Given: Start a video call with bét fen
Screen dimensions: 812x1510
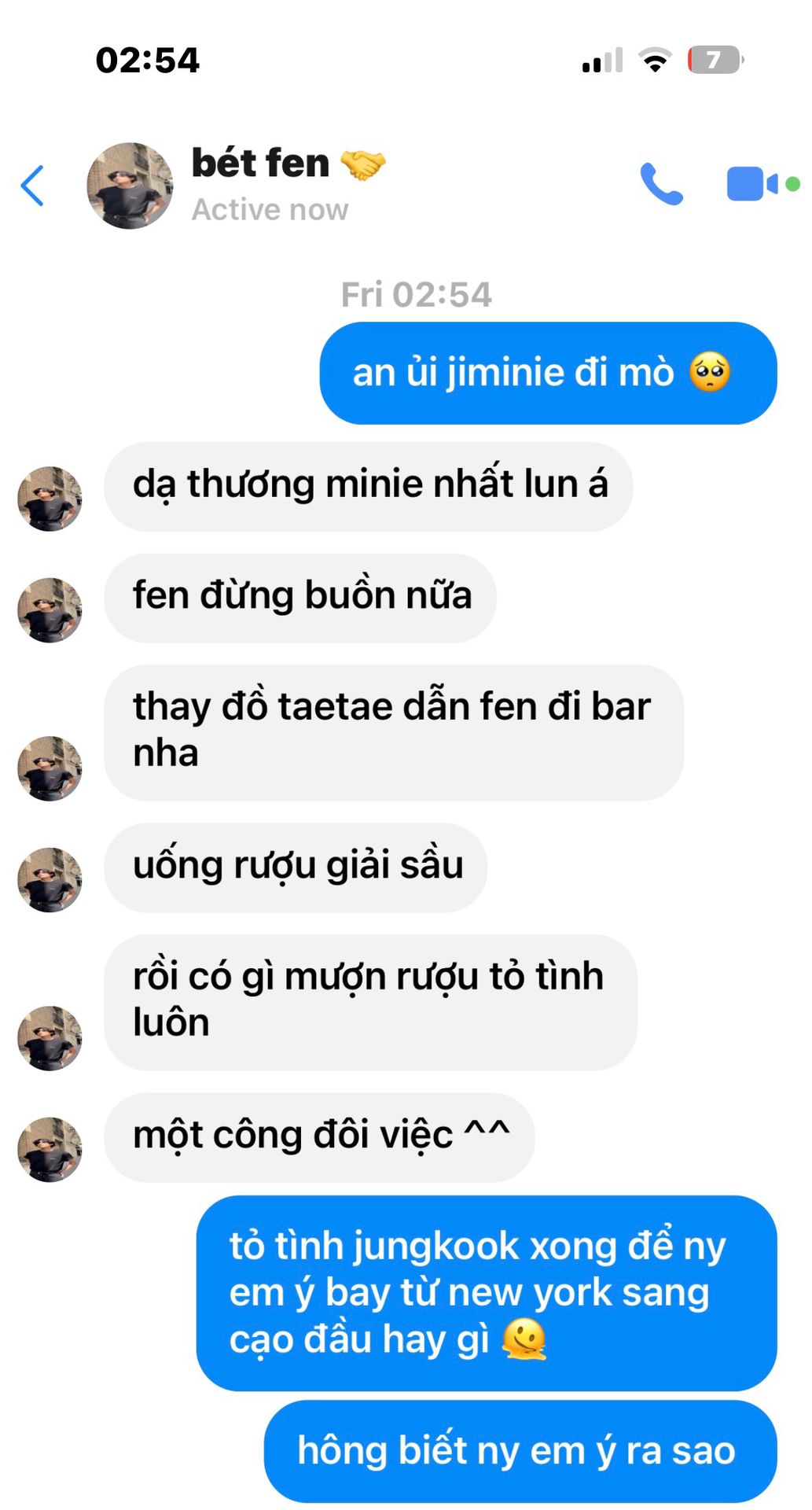Looking at the screenshot, I should click(x=751, y=184).
